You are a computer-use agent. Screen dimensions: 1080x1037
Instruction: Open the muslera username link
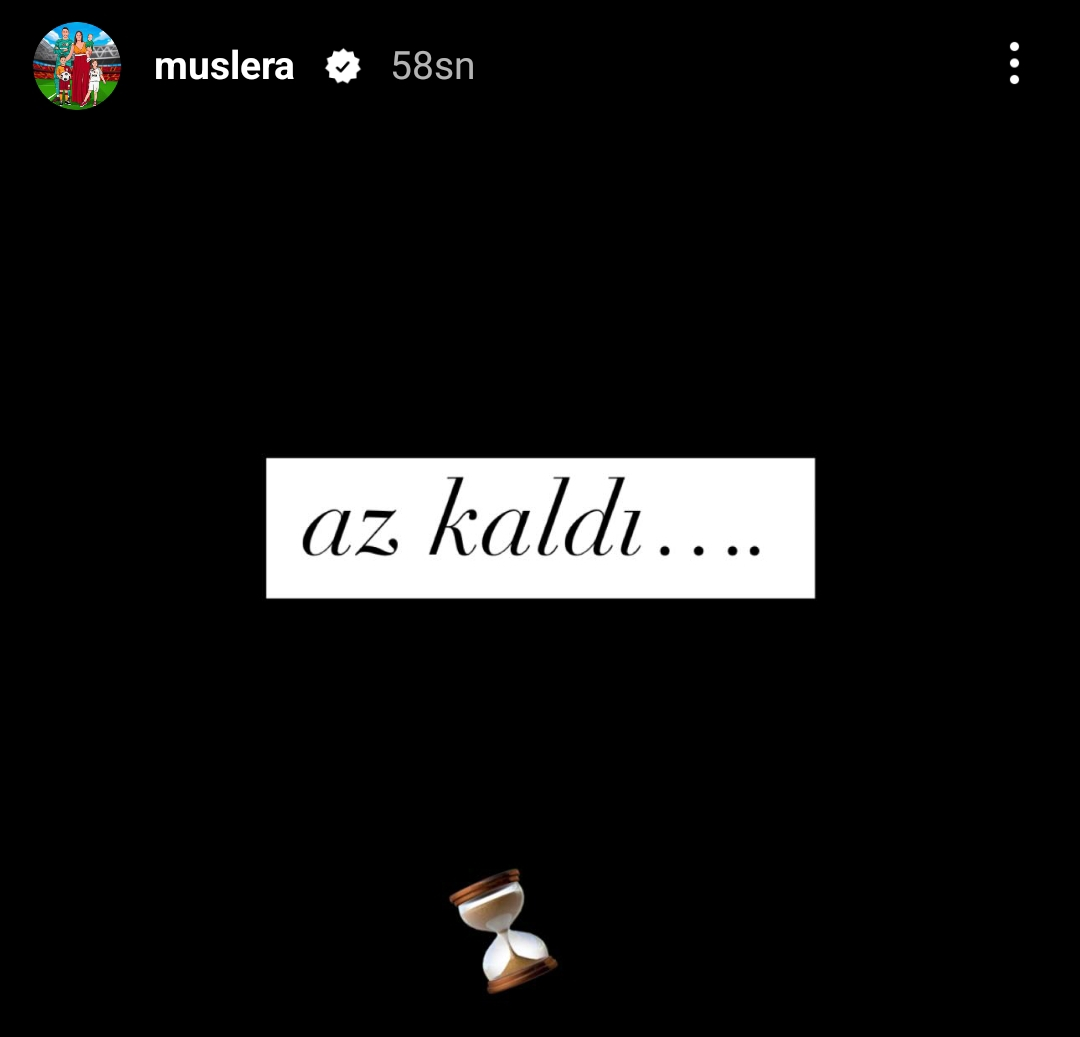tap(224, 66)
